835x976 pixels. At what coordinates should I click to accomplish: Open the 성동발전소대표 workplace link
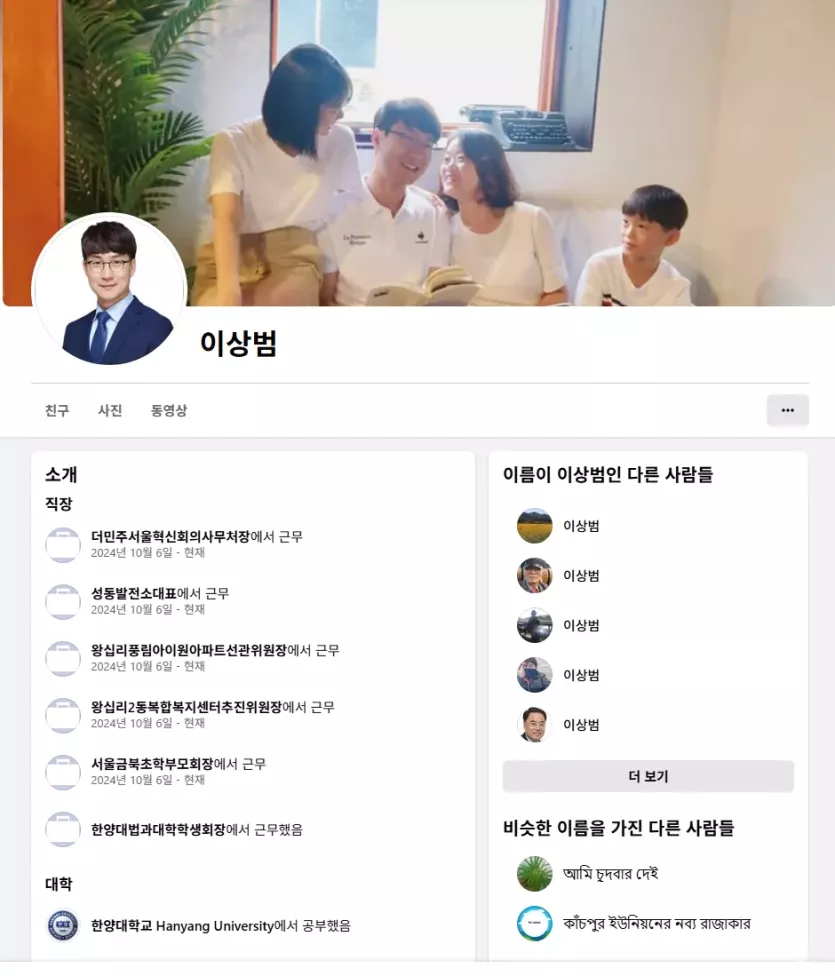(133, 594)
